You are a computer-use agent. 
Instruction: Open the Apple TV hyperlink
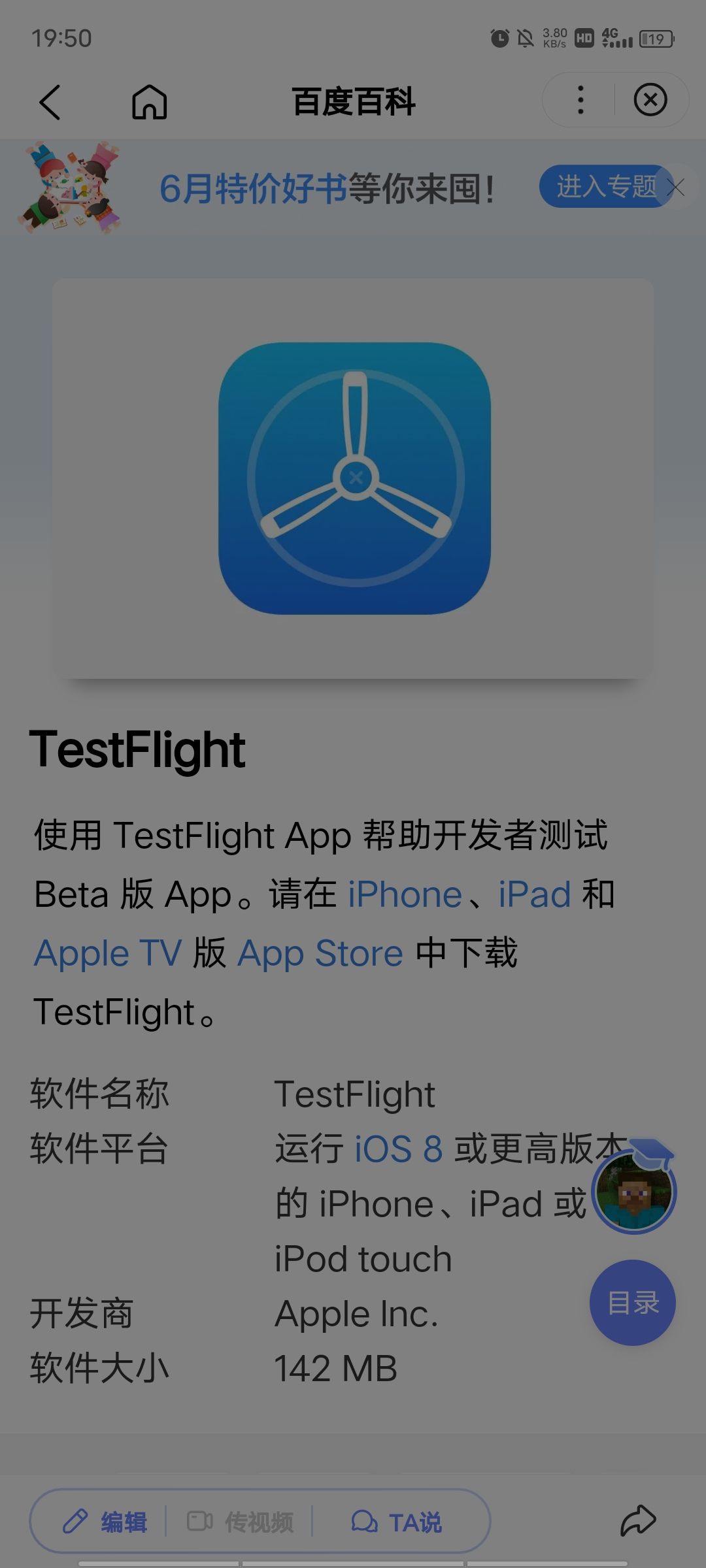(x=107, y=952)
